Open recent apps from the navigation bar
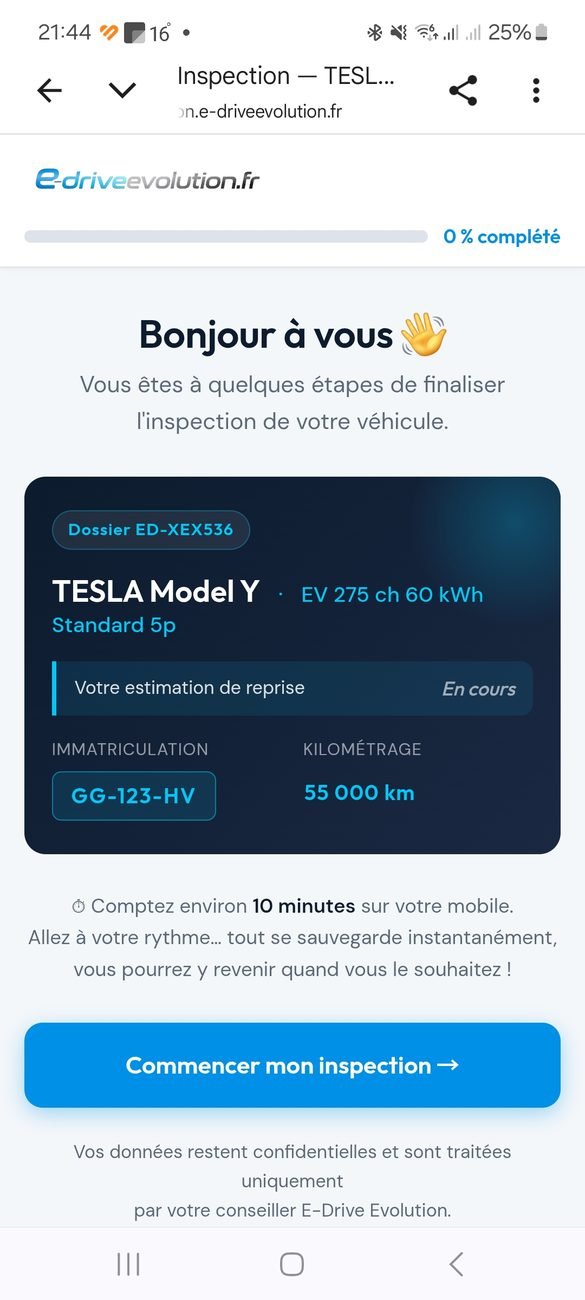This screenshot has width=585, height=1300. tap(128, 1264)
